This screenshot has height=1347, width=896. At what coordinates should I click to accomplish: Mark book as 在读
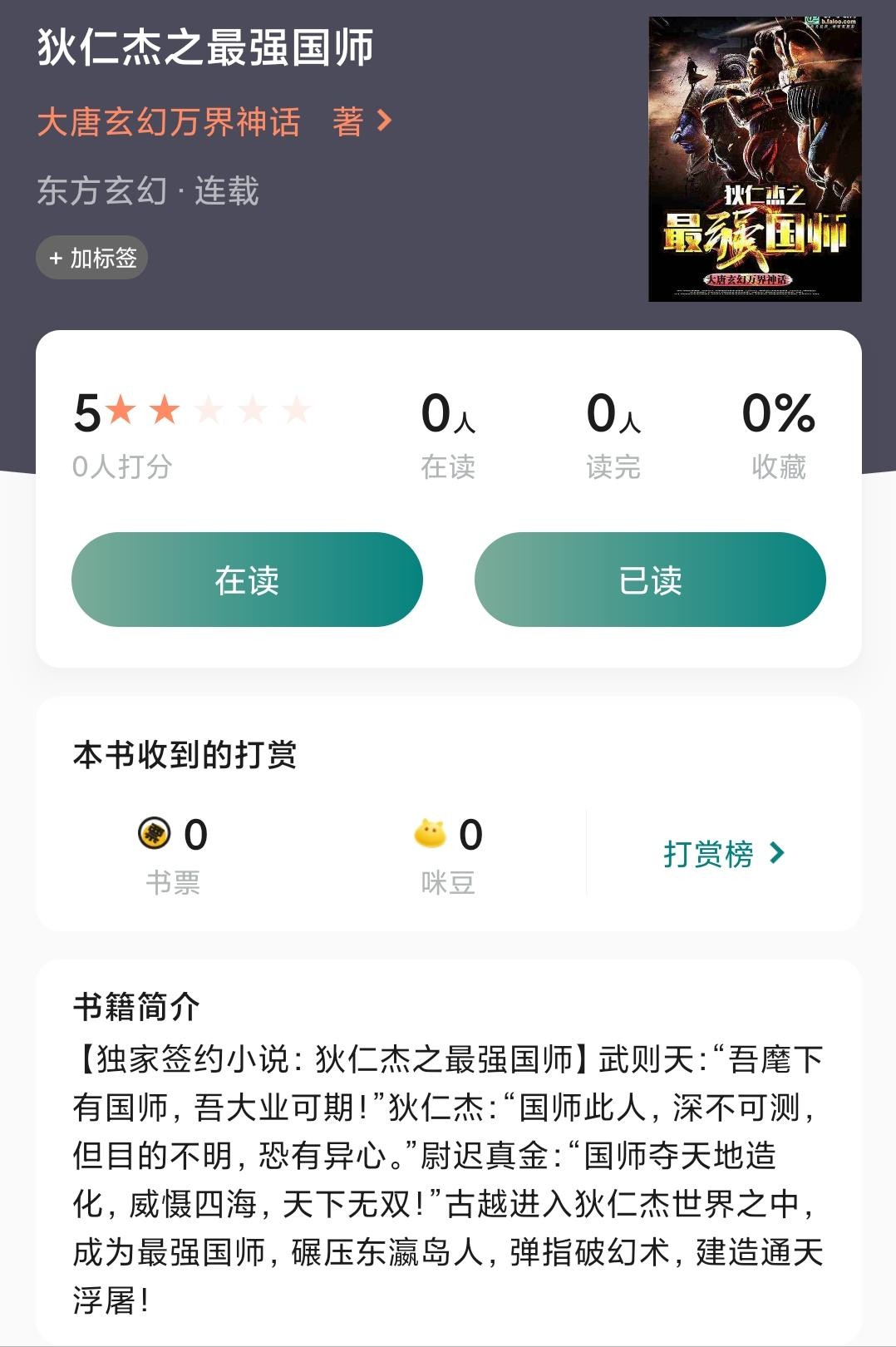(x=247, y=580)
